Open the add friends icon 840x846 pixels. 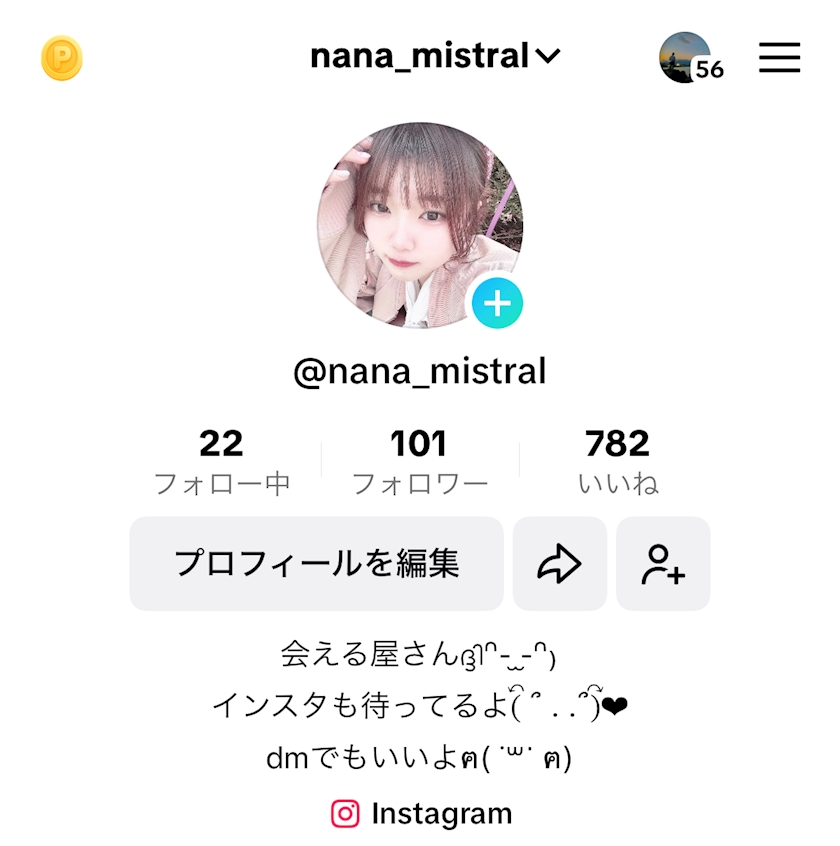tap(663, 564)
